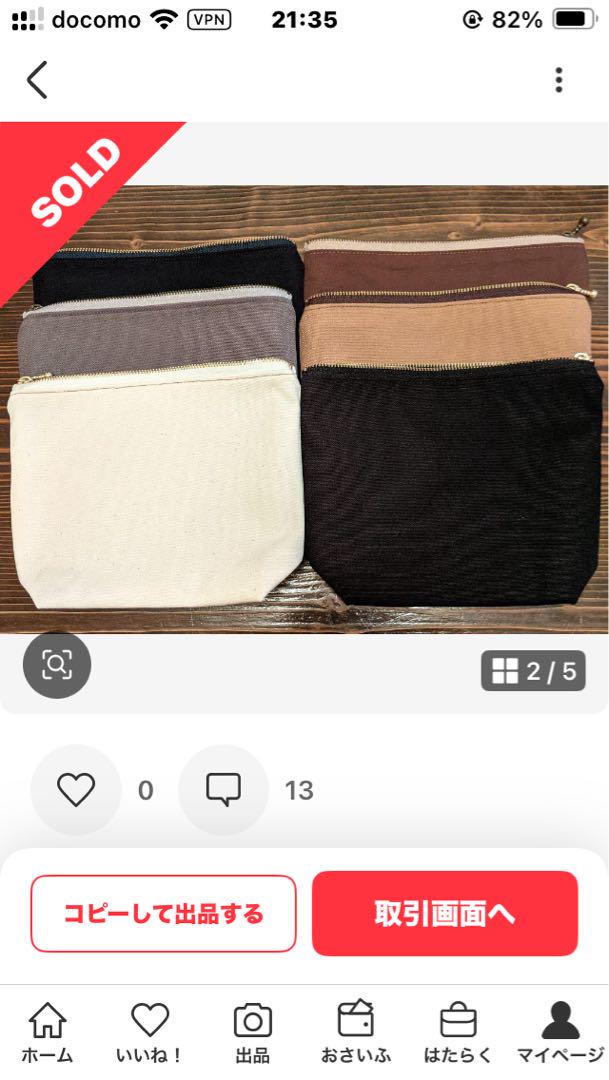The height and width of the screenshot is (1080, 609).
Task: Switch to the はたらく tab
Action: pyautogui.click(x=458, y=1033)
